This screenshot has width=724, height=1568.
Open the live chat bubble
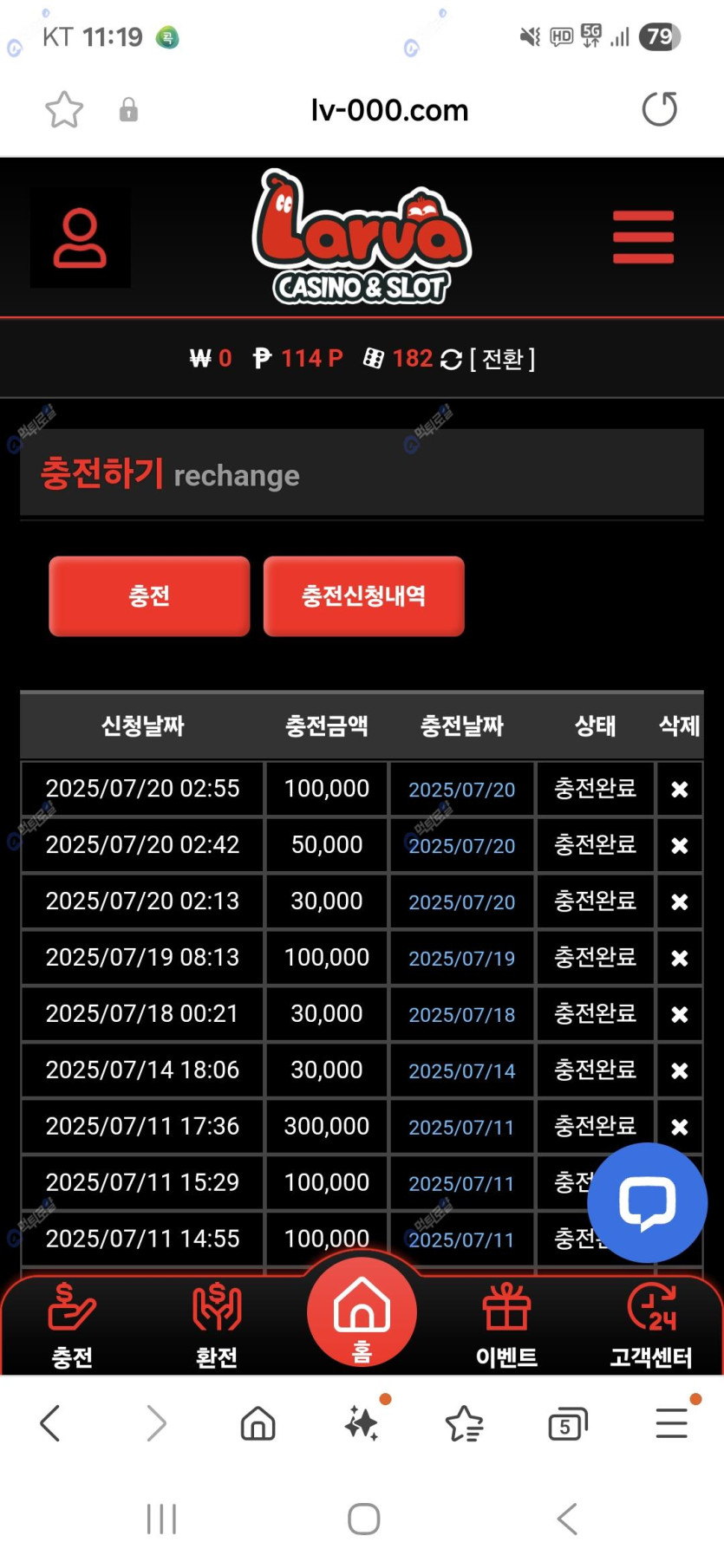point(647,1202)
